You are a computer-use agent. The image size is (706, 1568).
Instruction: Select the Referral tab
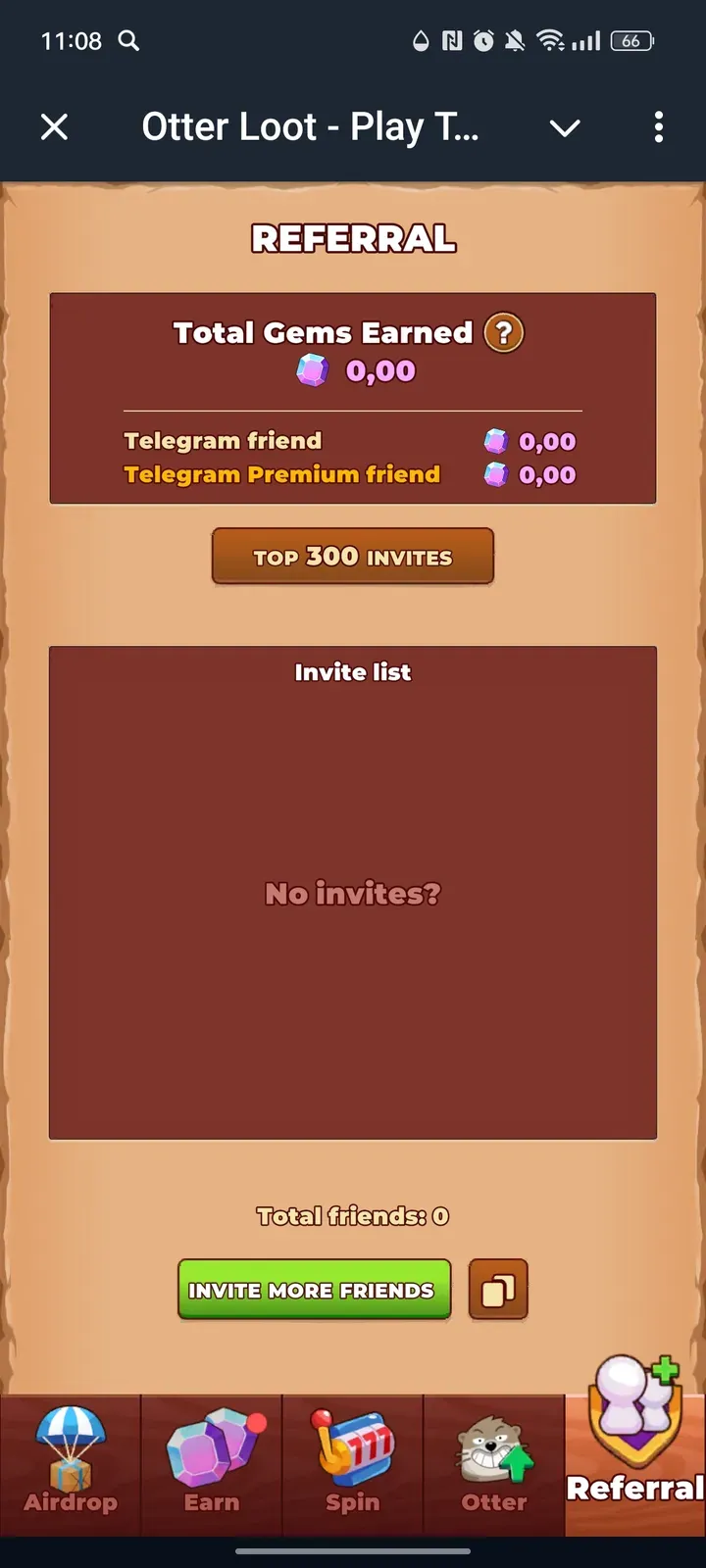tap(635, 1450)
